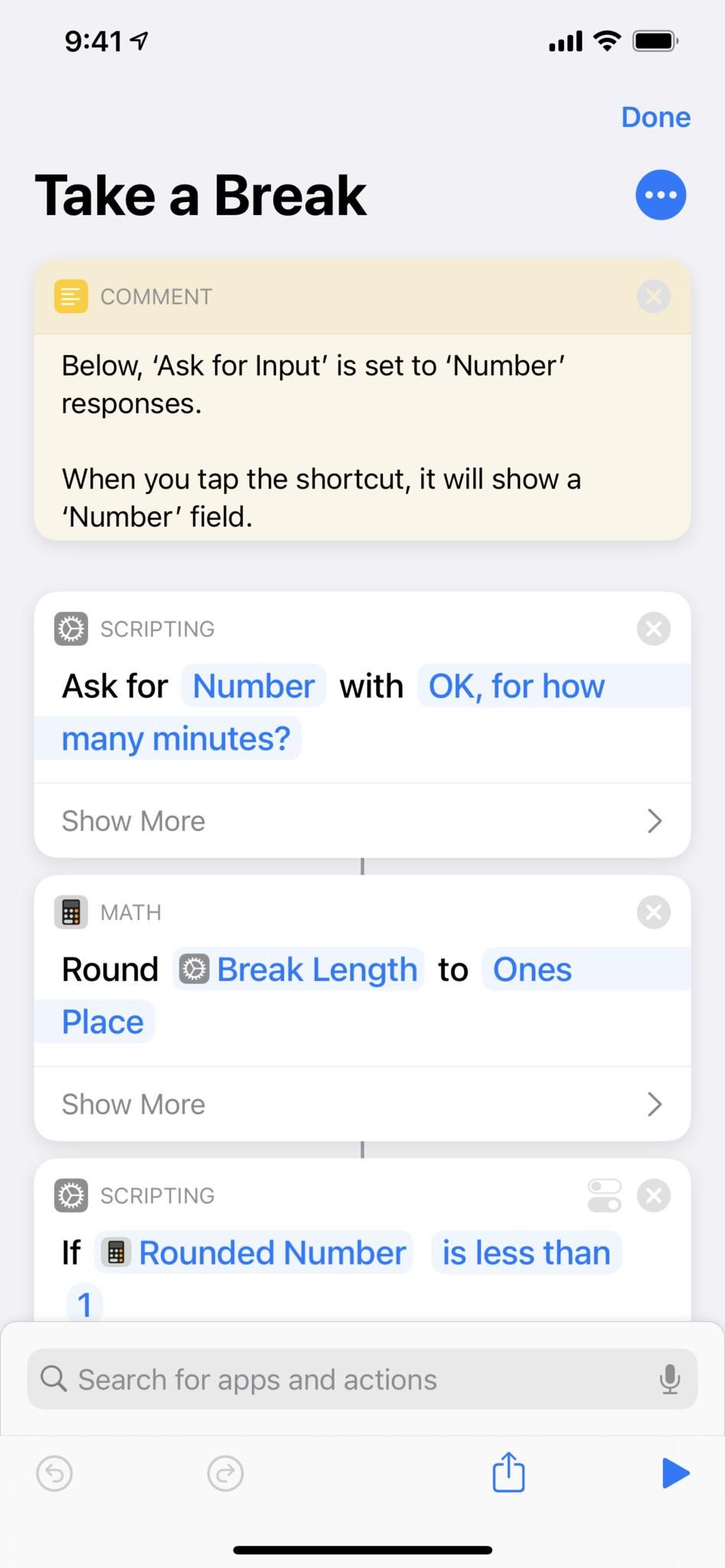Remove the Comment action
Image resolution: width=725 pixels, height=1568 pixels.
(x=653, y=296)
